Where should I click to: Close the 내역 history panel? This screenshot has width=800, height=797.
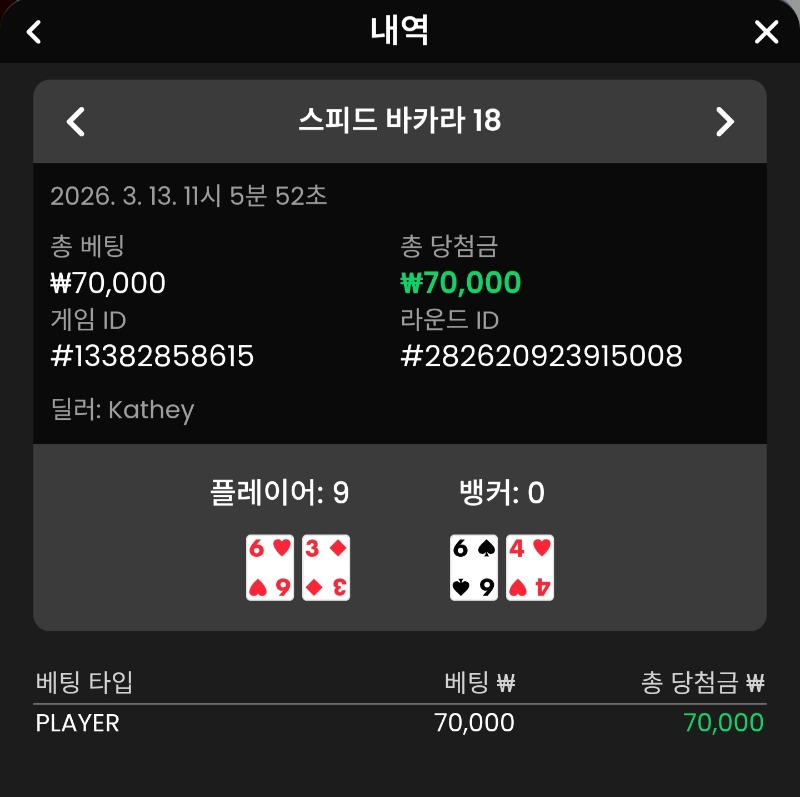[766, 32]
